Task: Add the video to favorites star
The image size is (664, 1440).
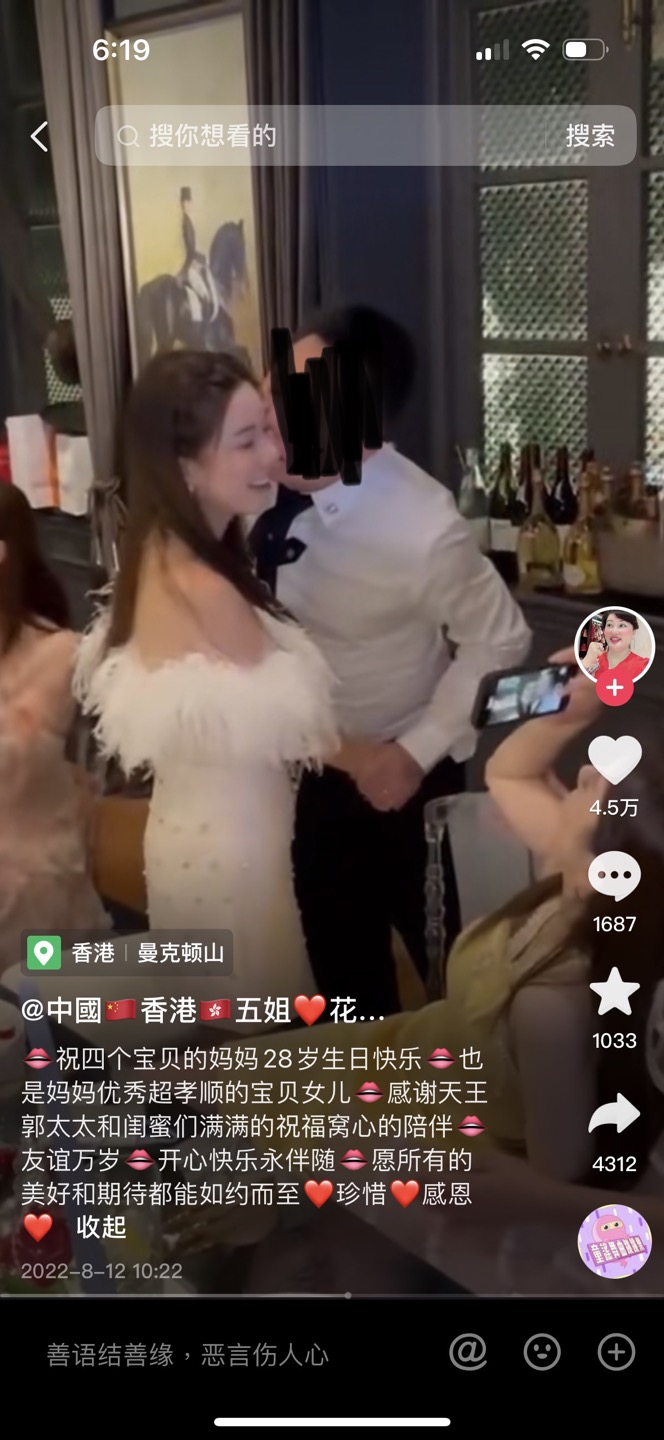Action: click(614, 993)
